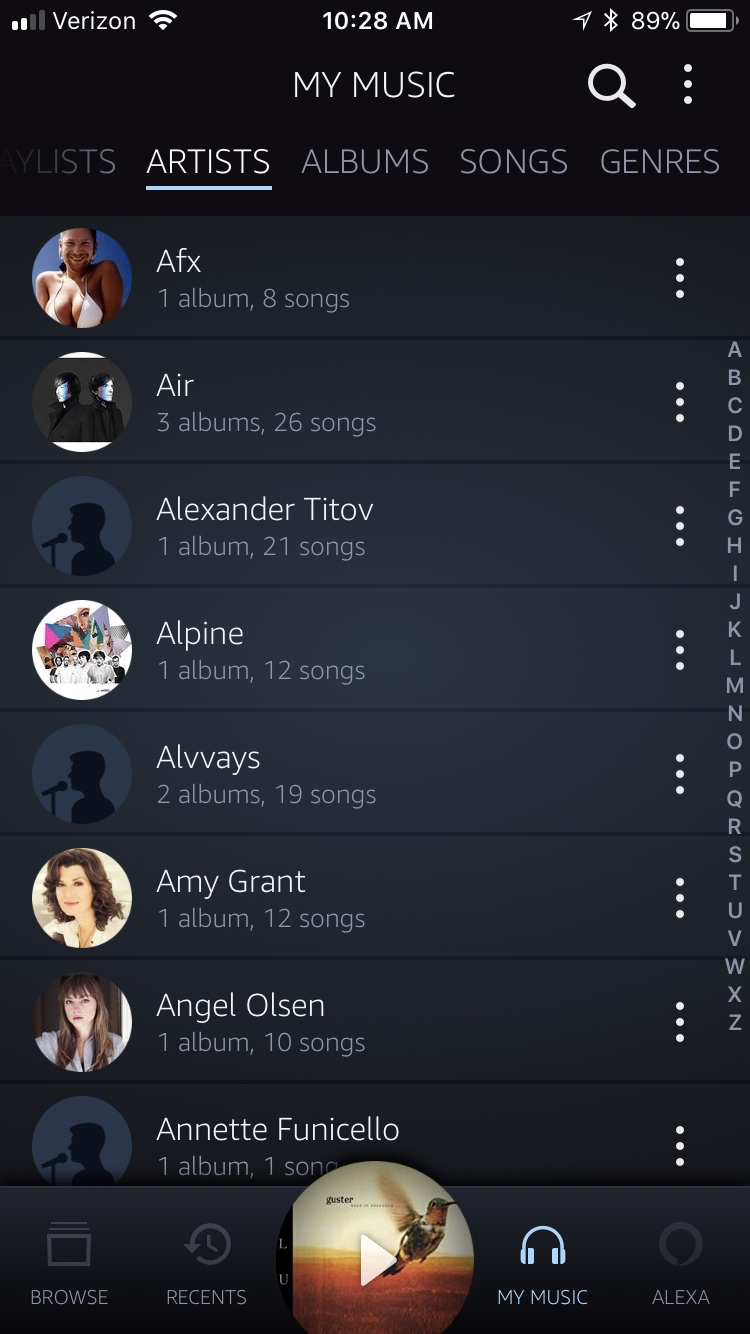Go to the Browse tab
The image size is (750, 1334).
(x=69, y=1265)
